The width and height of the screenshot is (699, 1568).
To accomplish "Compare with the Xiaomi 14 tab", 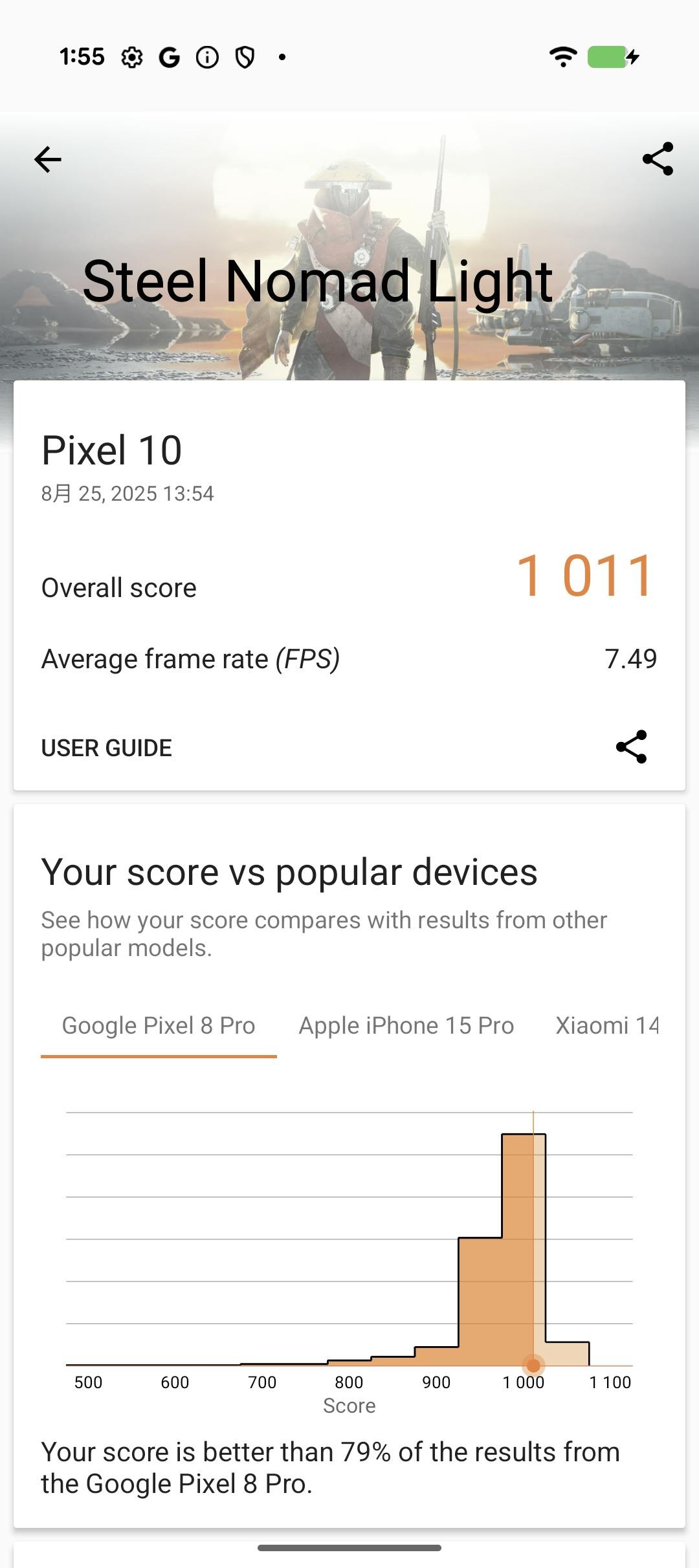I will pos(606,1026).
